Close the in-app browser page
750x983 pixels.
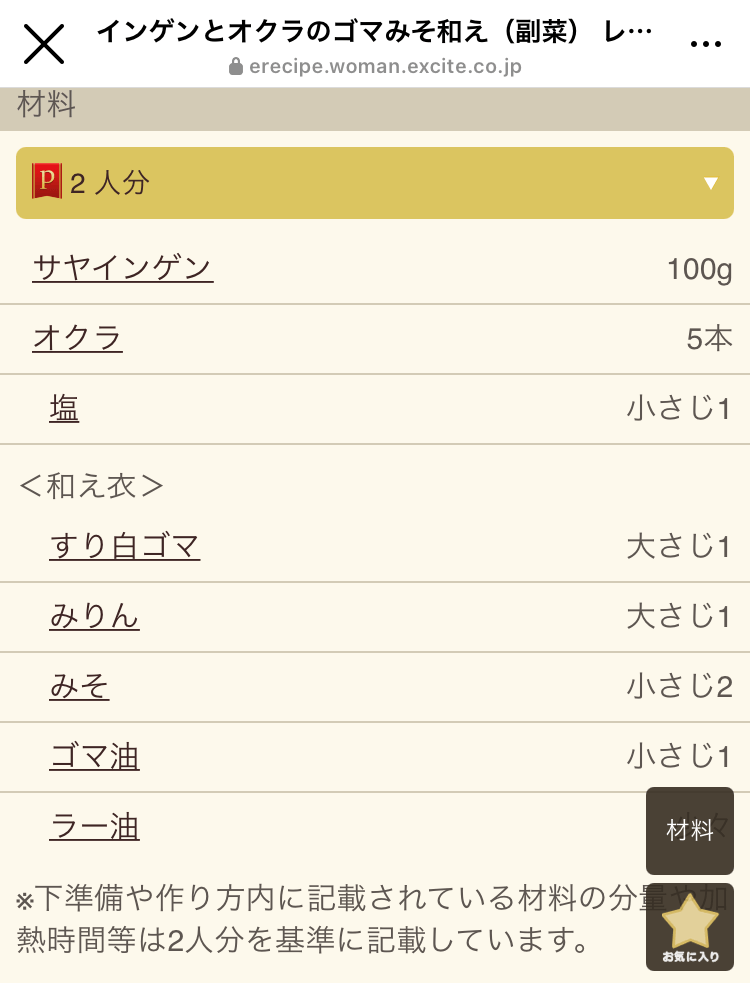(43, 43)
